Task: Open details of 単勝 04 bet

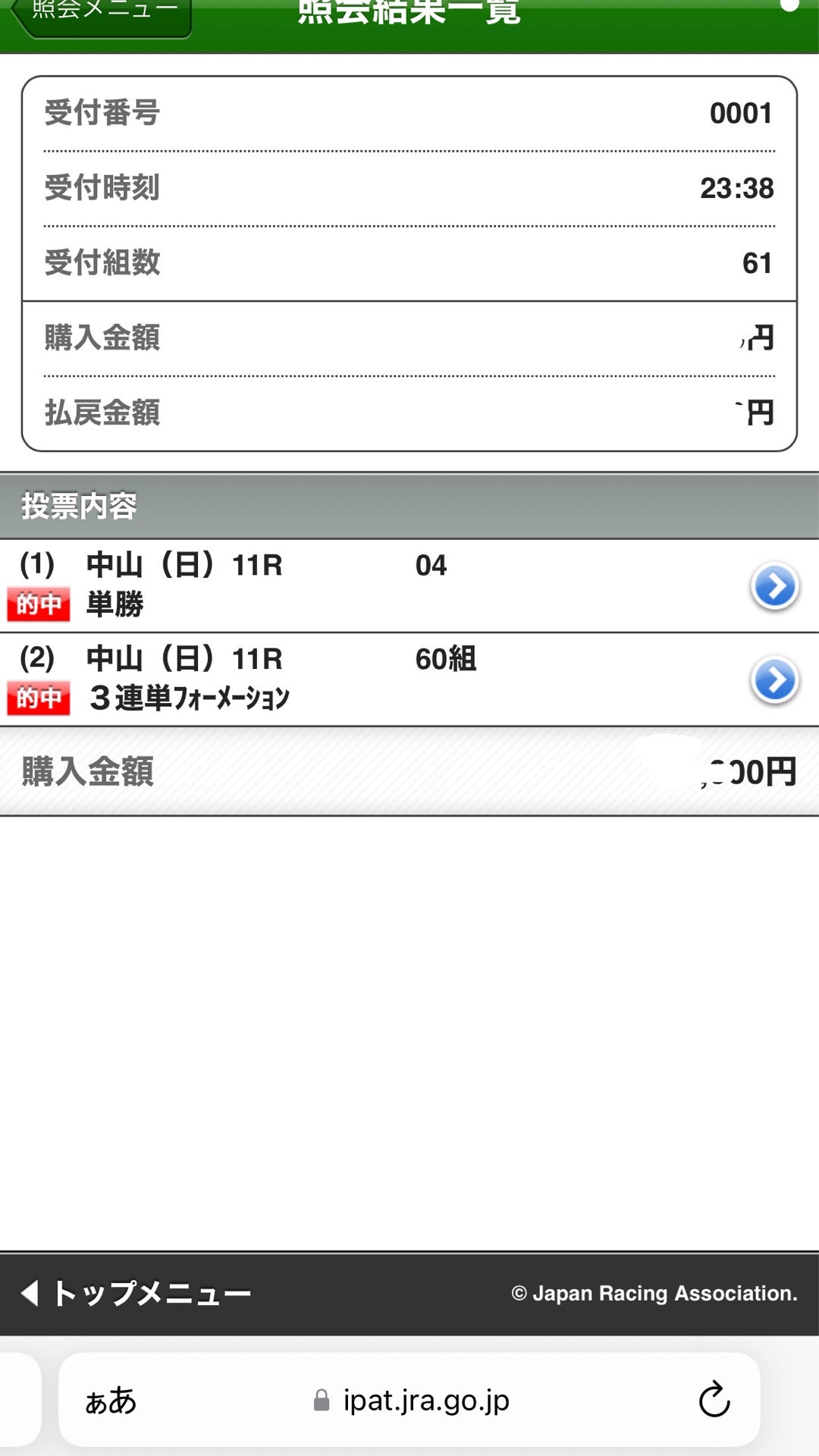Action: (774, 586)
